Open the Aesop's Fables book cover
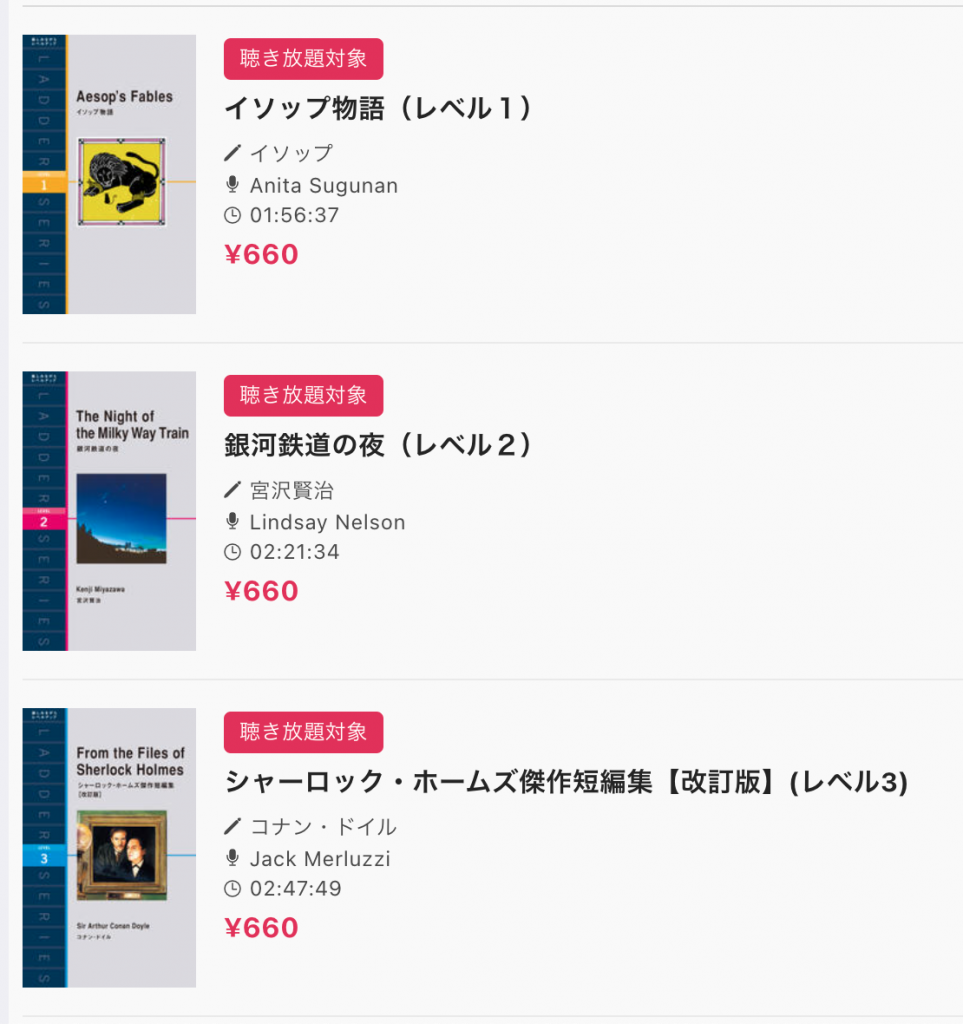This screenshot has width=963, height=1024. [x=109, y=175]
